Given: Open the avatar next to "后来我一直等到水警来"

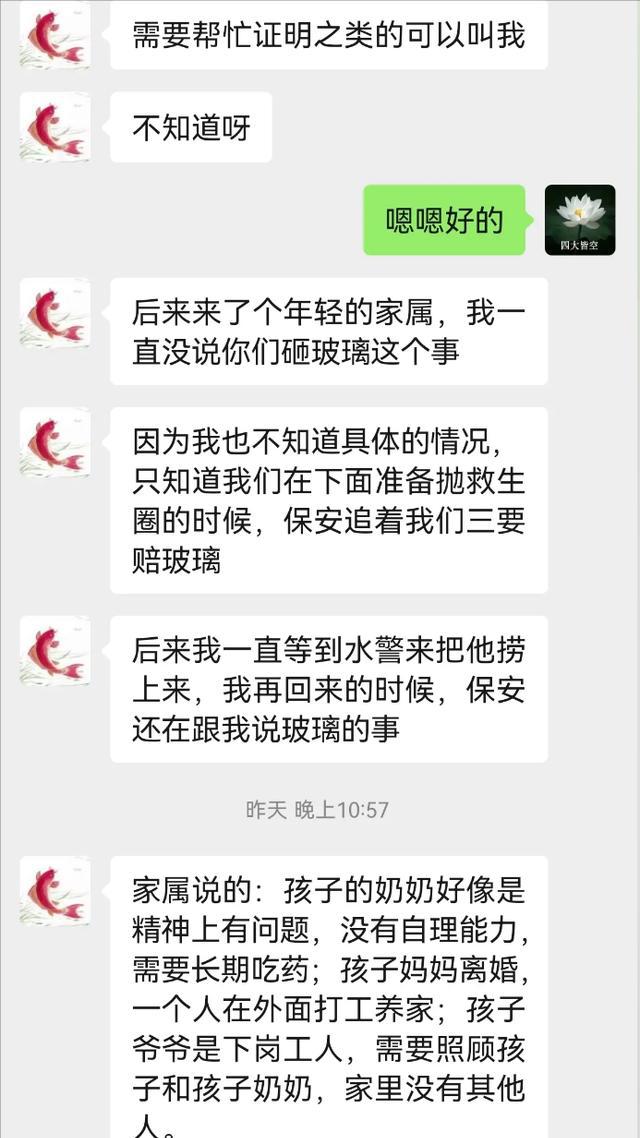Looking at the screenshot, I should pos(55,651).
